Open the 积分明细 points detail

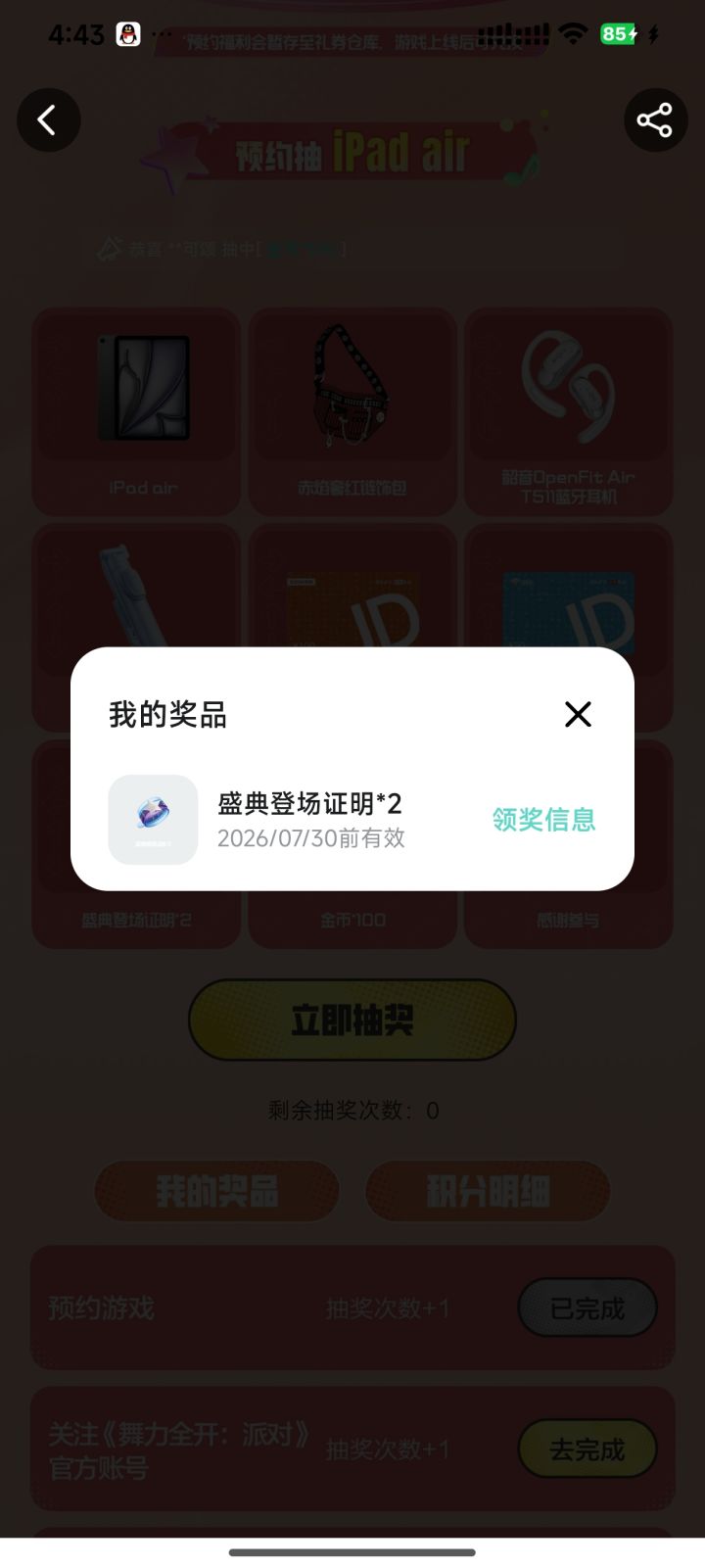pos(487,1191)
